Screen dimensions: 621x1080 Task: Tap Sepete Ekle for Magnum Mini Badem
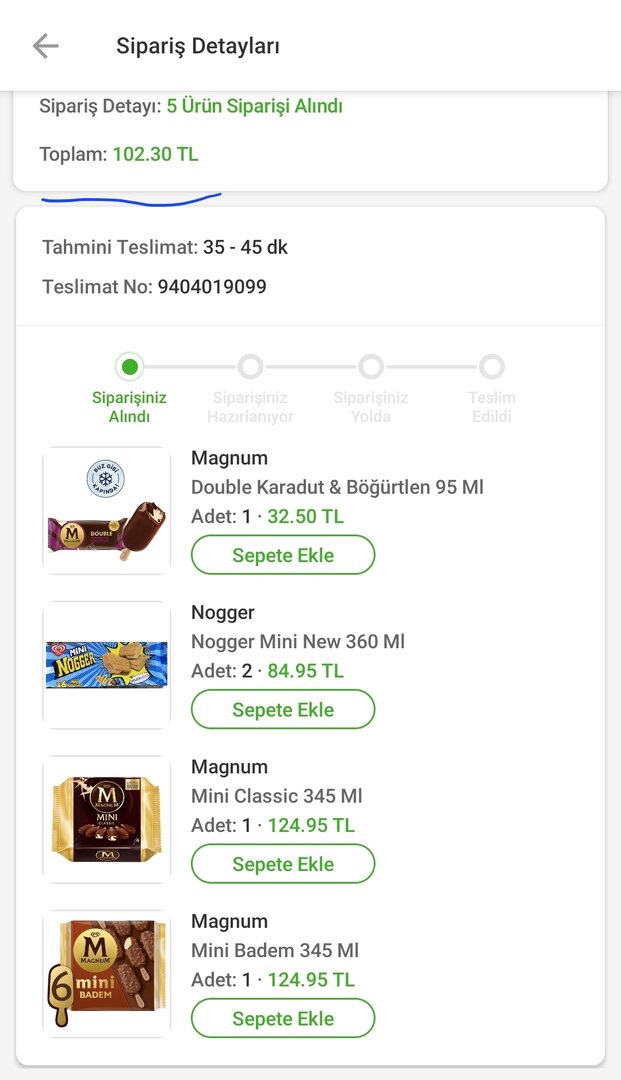(x=283, y=1019)
